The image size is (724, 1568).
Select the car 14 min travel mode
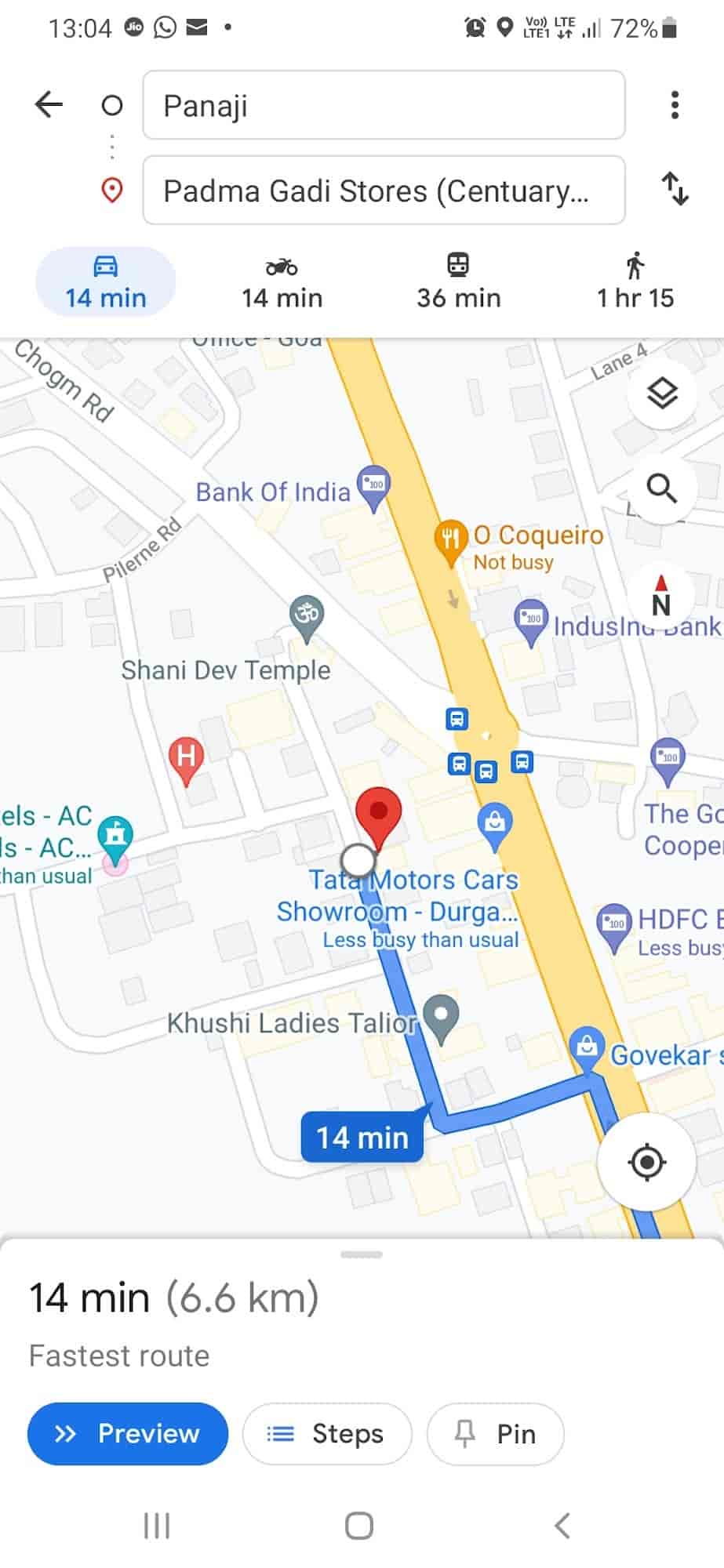[105, 281]
